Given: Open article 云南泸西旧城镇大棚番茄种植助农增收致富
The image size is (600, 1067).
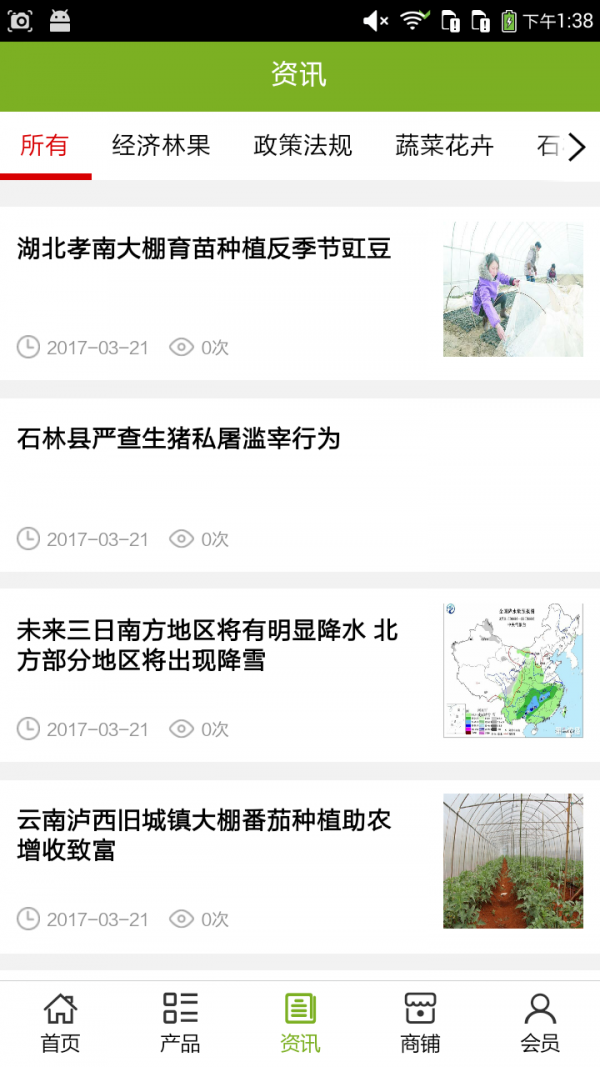Looking at the screenshot, I should click(x=204, y=835).
